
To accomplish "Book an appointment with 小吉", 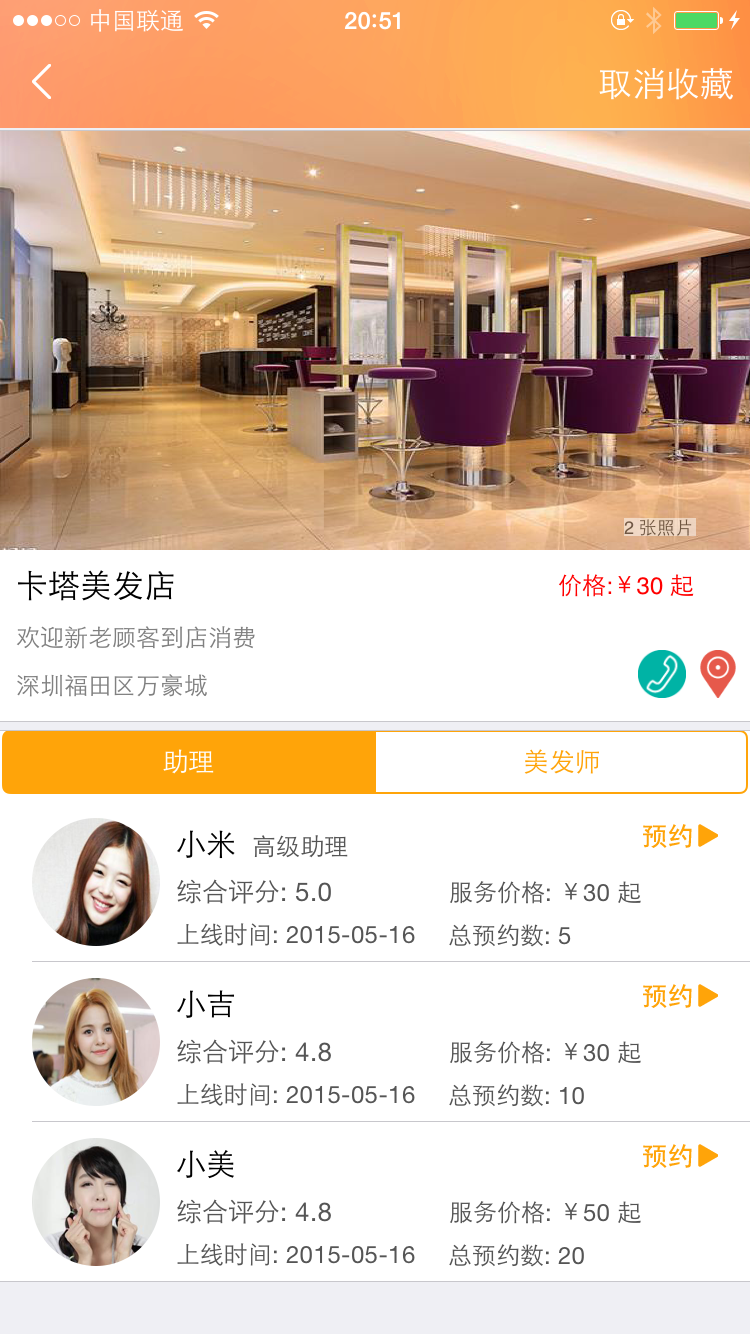I will tap(680, 996).
